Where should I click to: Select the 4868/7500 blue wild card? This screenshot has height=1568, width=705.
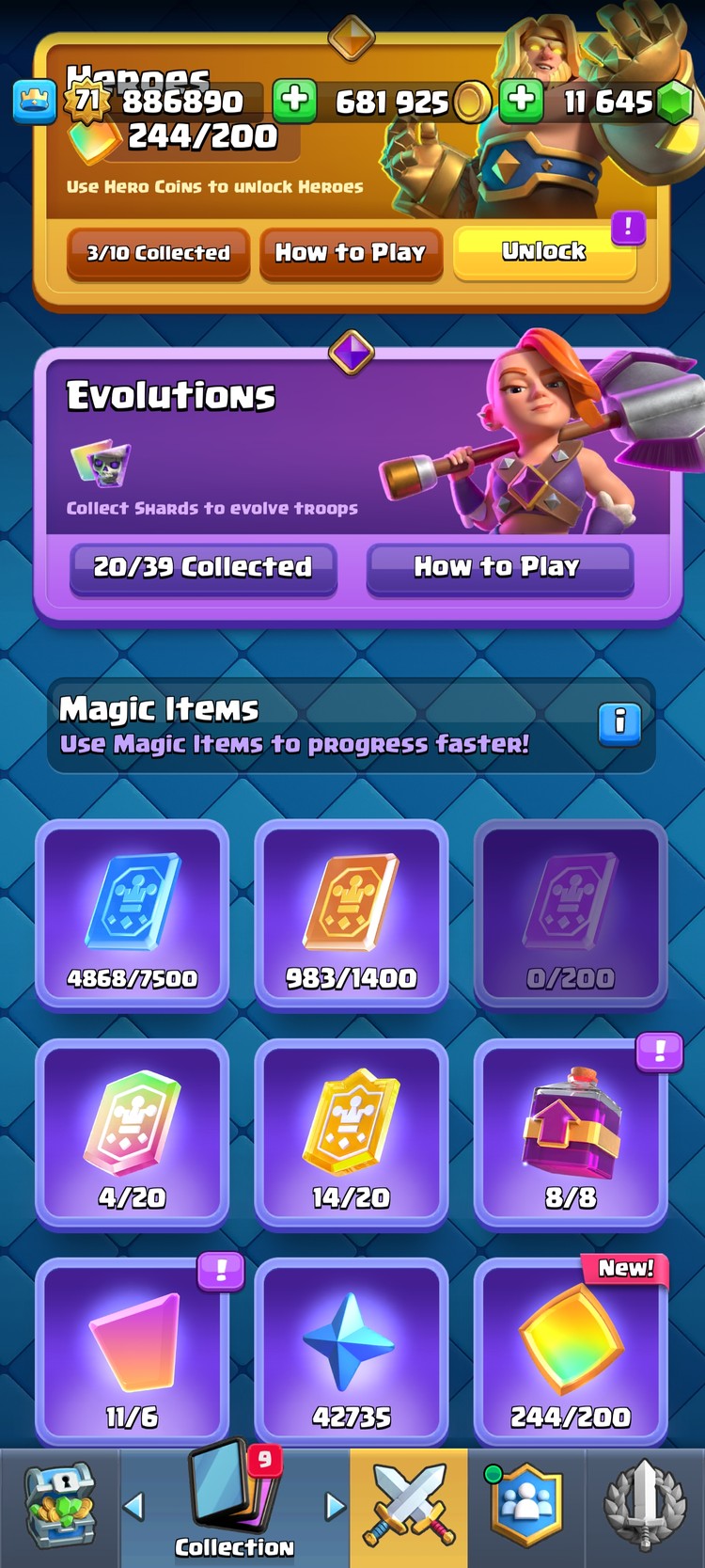[x=133, y=914]
